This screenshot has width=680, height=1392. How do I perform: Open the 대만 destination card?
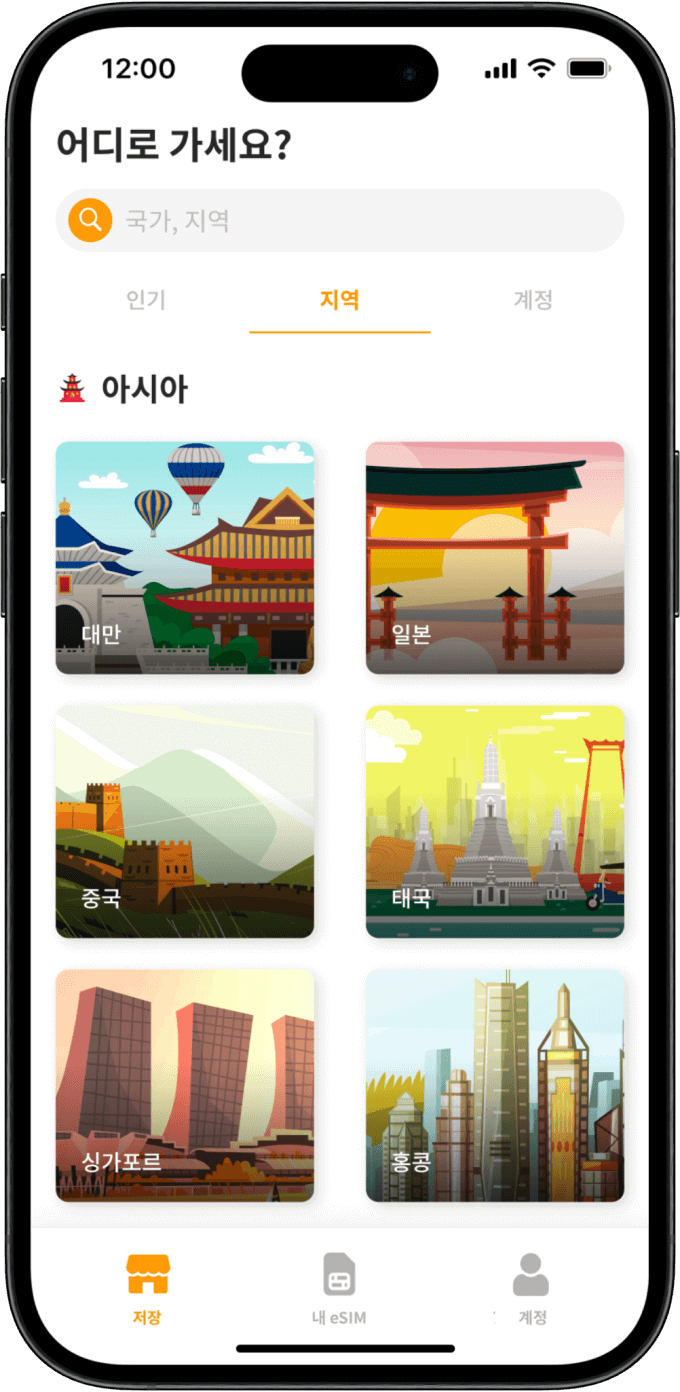[185, 557]
